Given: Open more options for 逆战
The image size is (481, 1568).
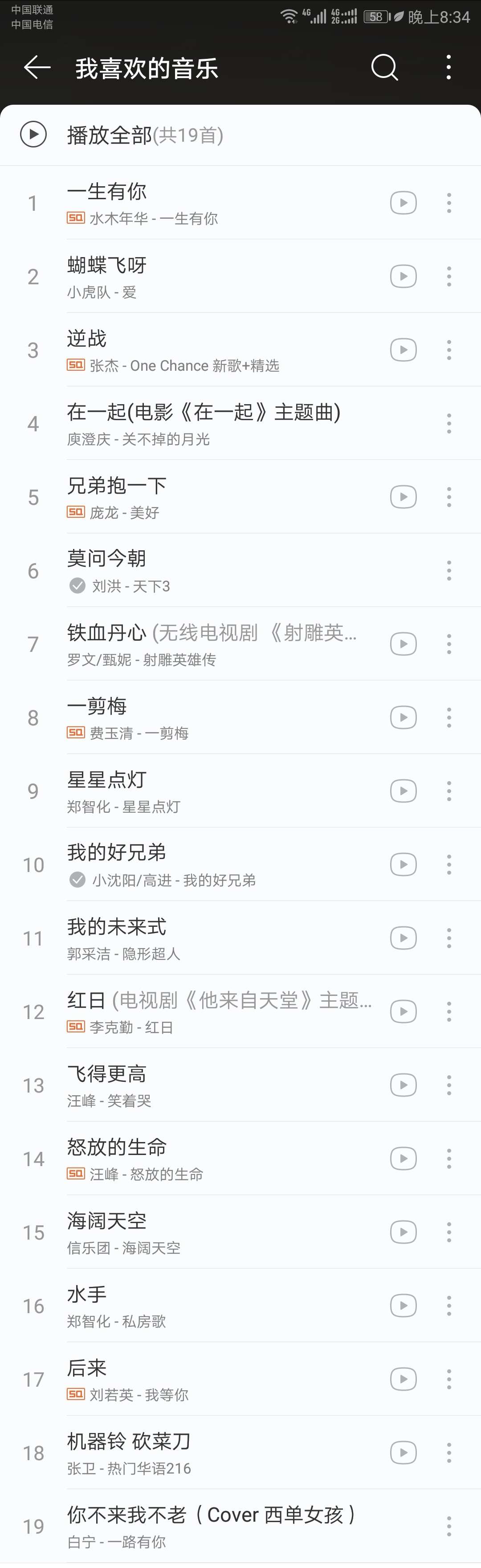Looking at the screenshot, I should click(x=449, y=350).
